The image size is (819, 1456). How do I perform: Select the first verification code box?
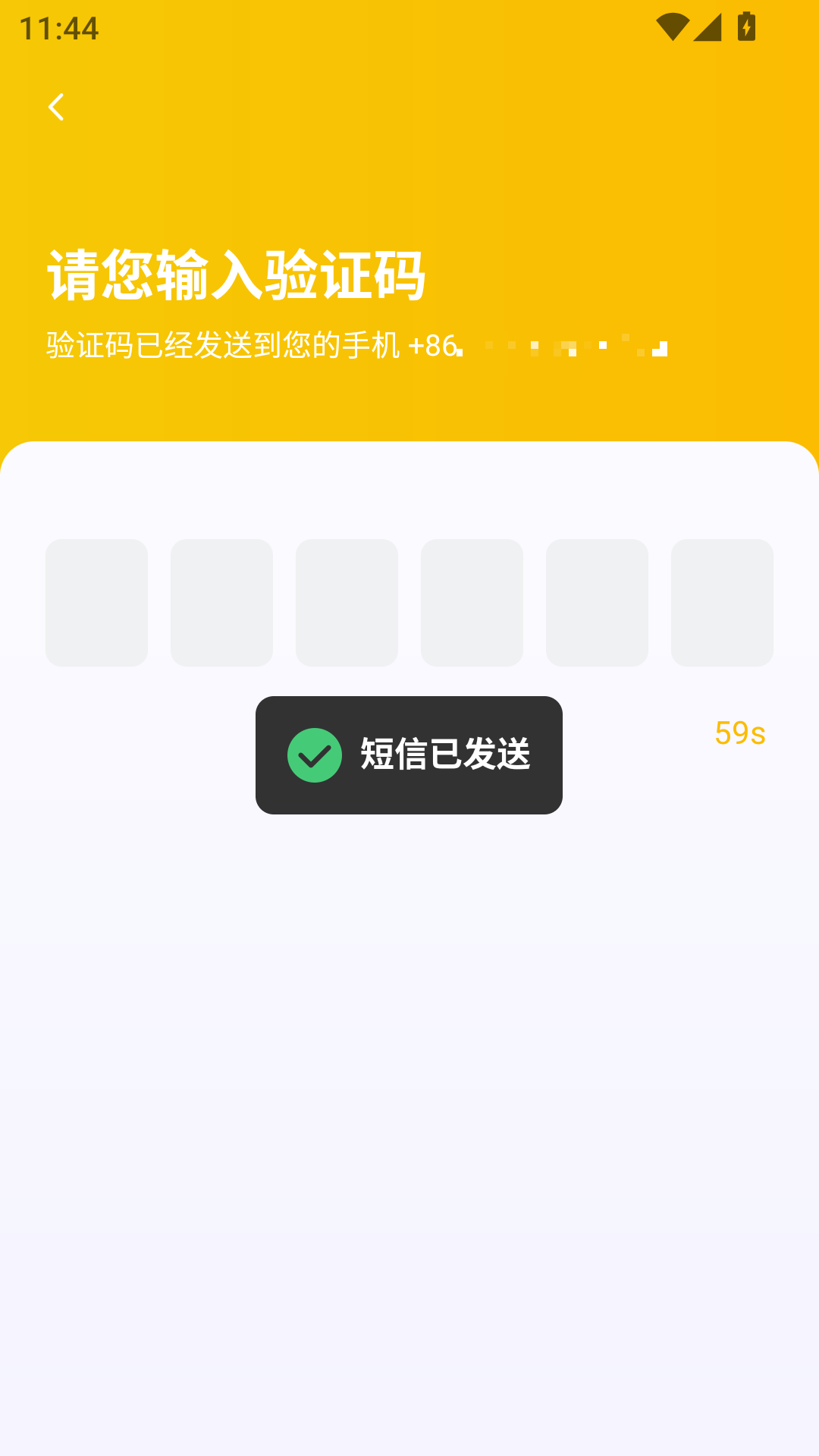pos(97,602)
